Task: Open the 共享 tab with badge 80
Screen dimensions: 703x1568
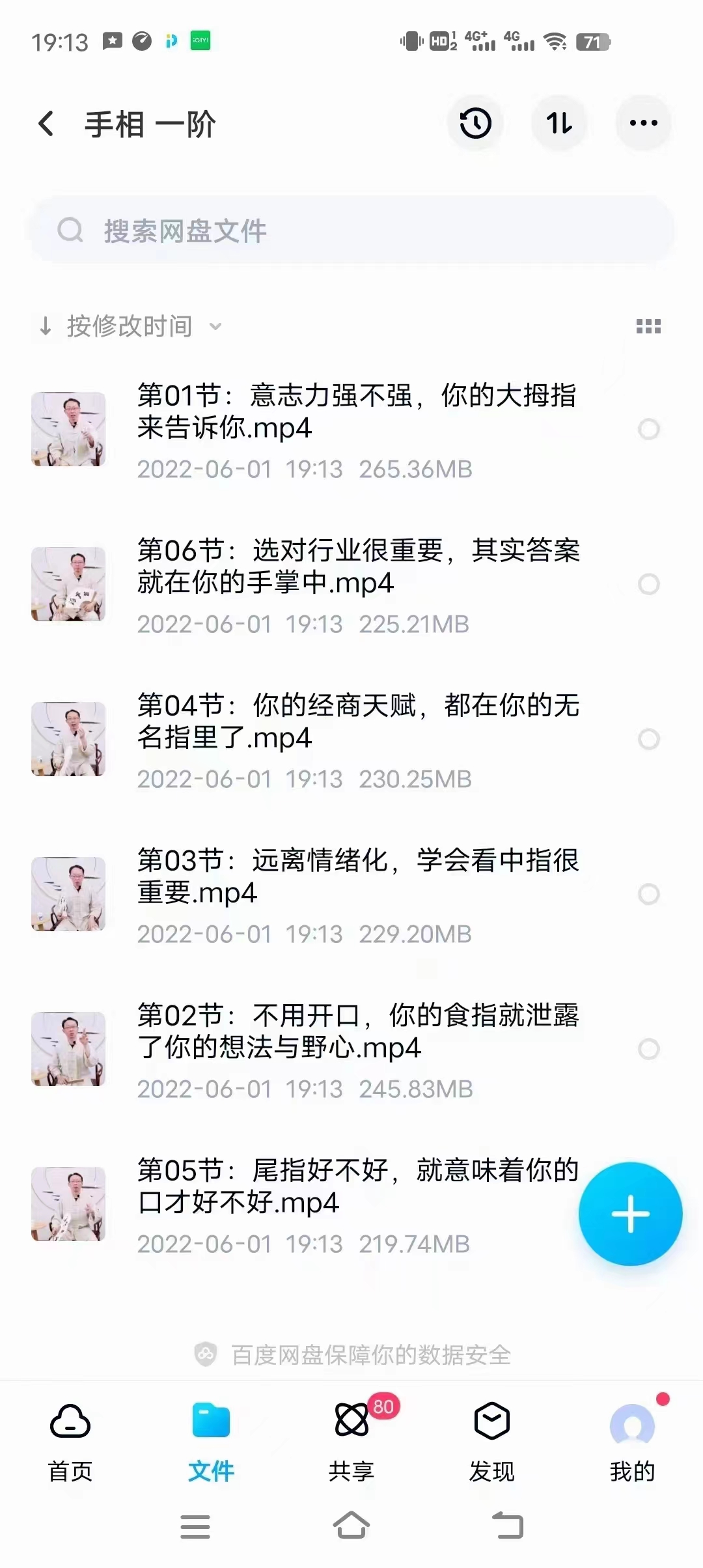Action: [x=352, y=1420]
